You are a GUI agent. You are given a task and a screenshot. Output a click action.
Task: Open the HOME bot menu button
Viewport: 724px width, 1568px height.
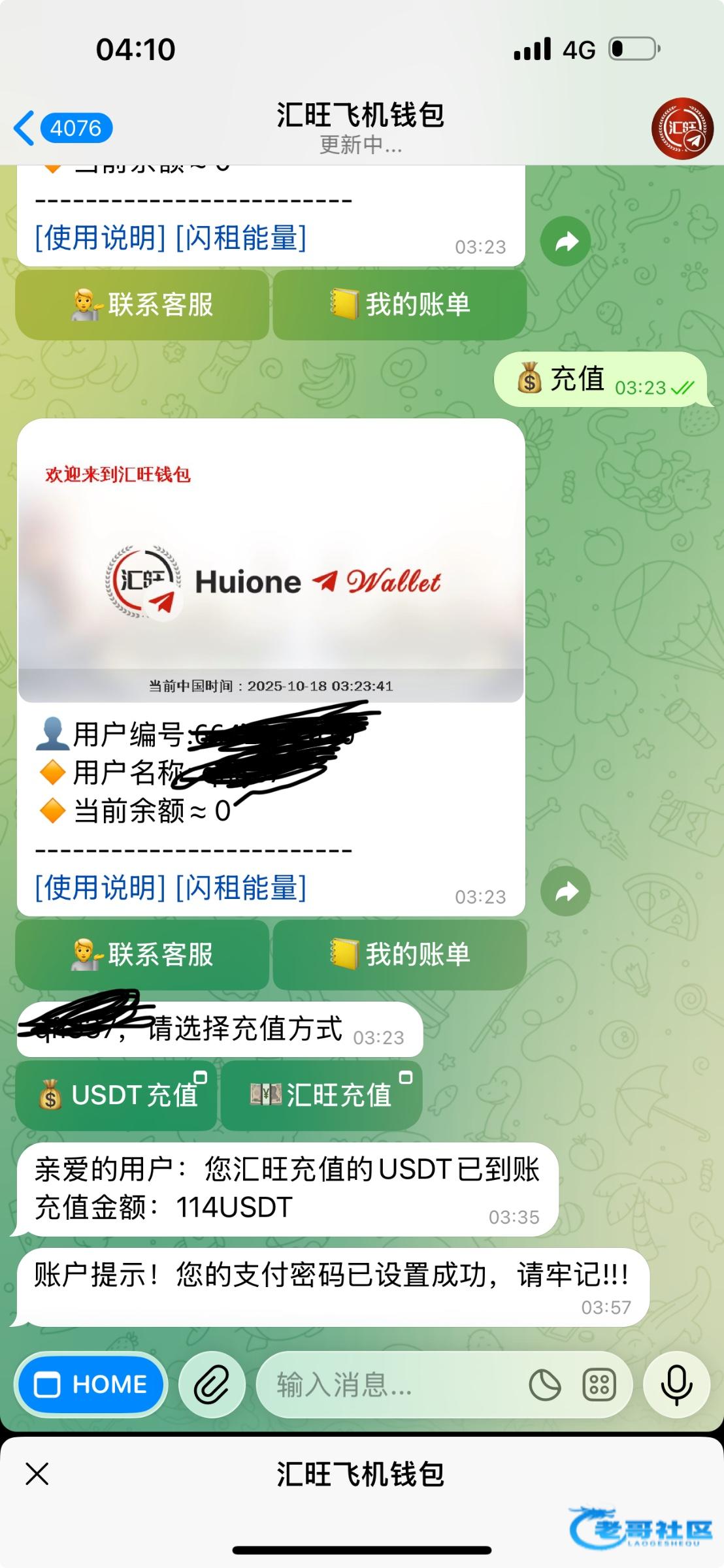click(91, 1384)
